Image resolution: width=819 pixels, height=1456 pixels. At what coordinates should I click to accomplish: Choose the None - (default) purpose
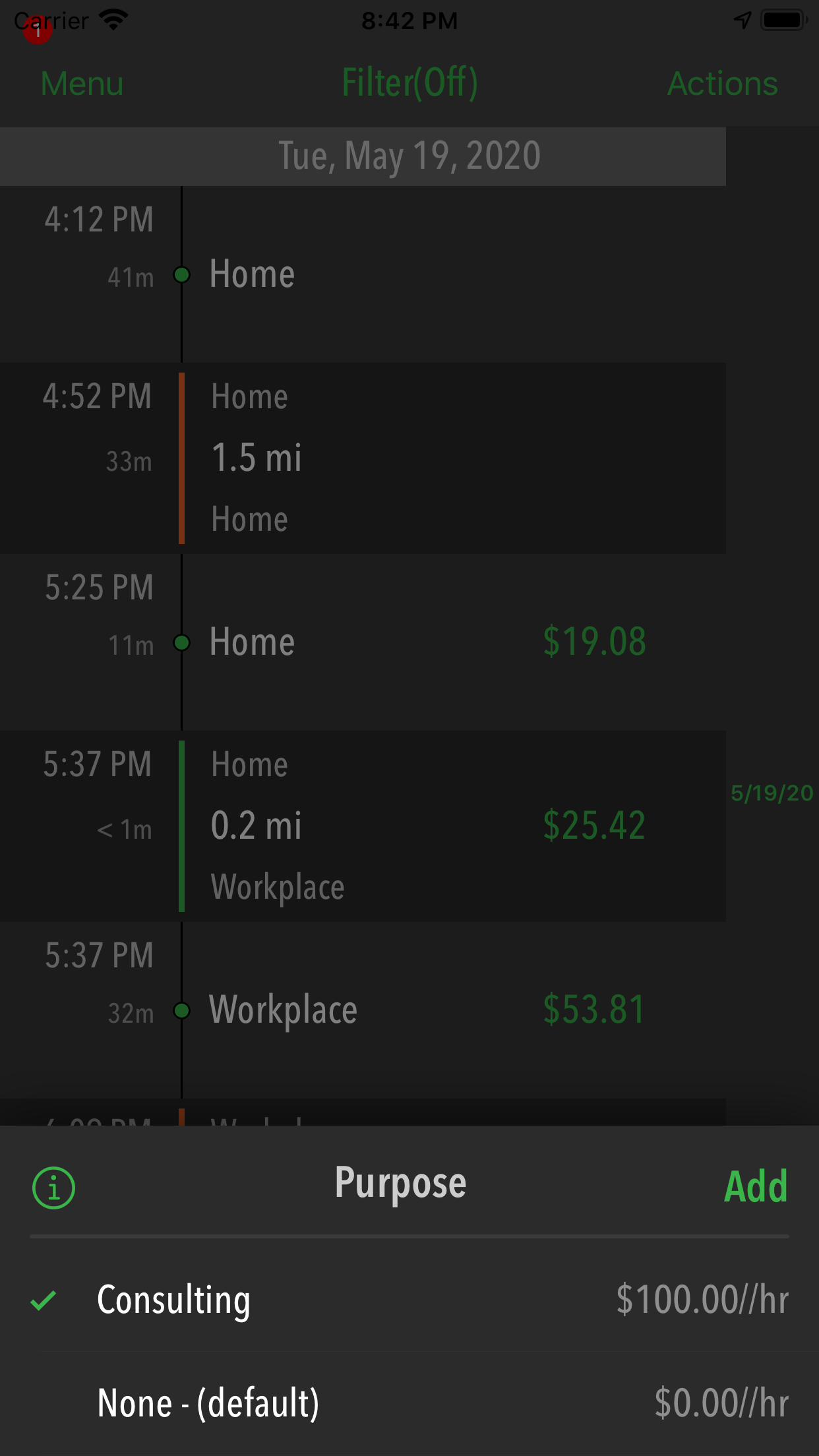(409, 1403)
